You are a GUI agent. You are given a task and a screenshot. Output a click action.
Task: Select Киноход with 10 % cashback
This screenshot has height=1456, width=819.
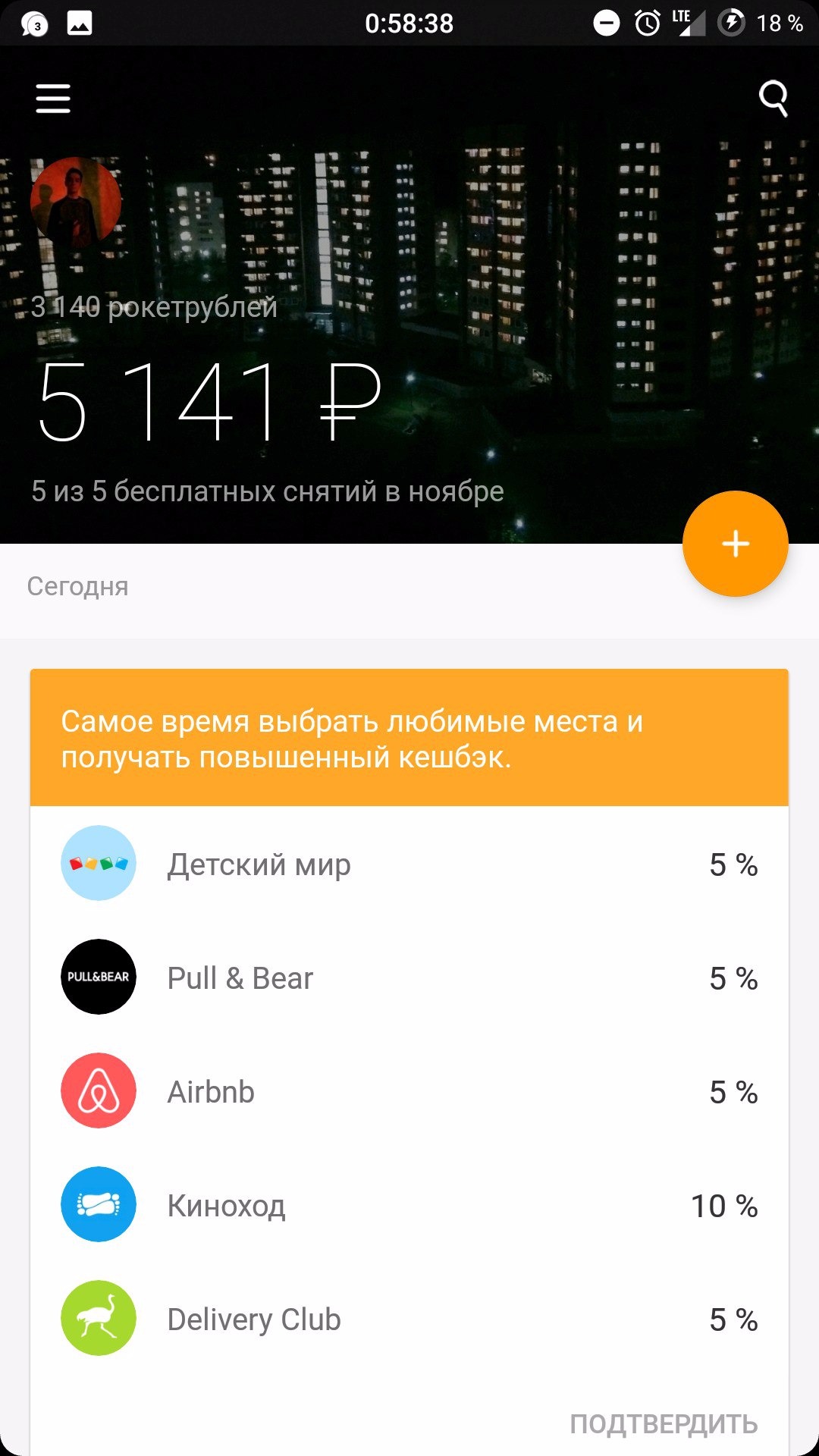[x=409, y=1205]
